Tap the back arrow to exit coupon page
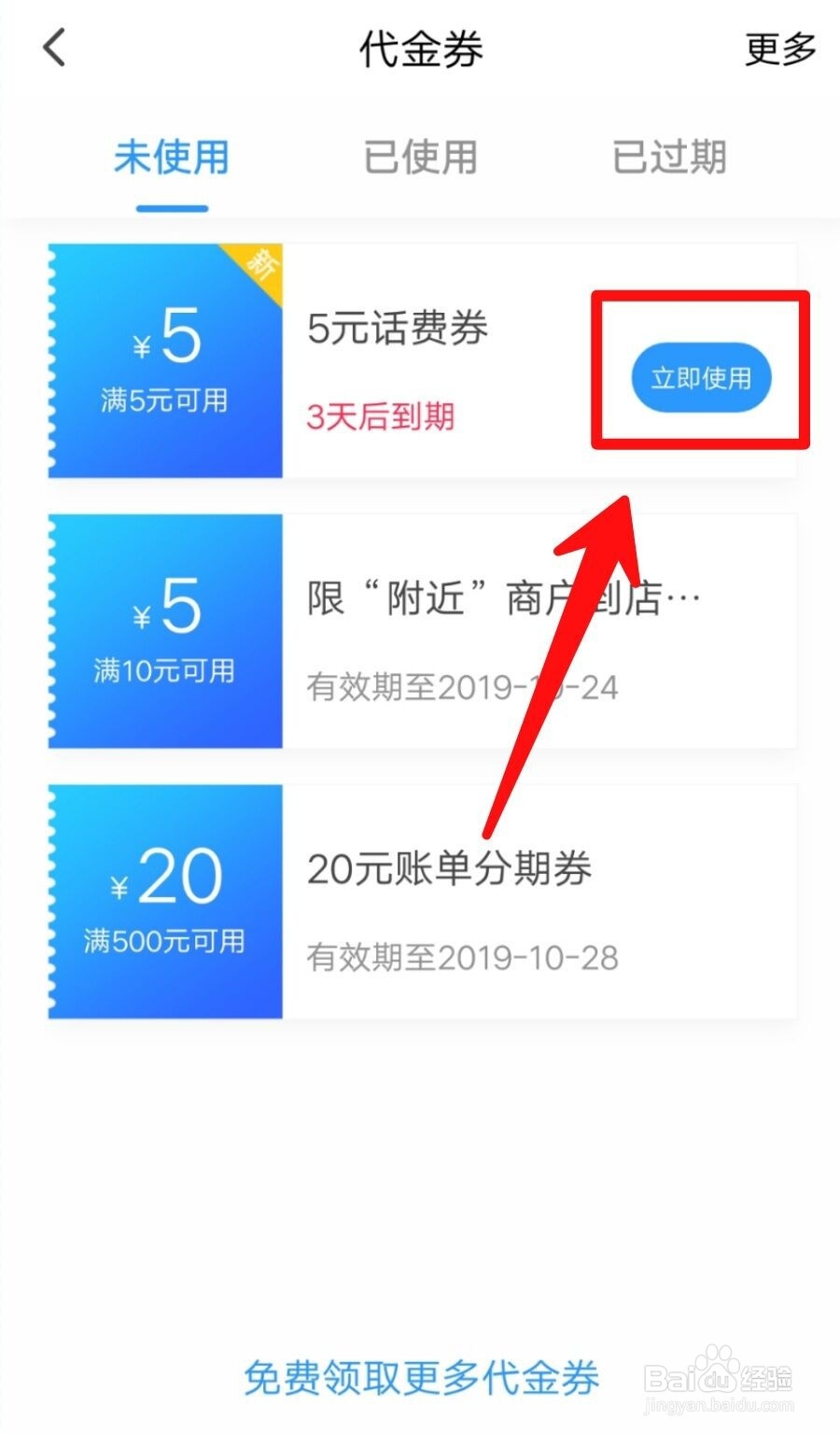This screenshot has width=840, height=1434. coord(53,47)
